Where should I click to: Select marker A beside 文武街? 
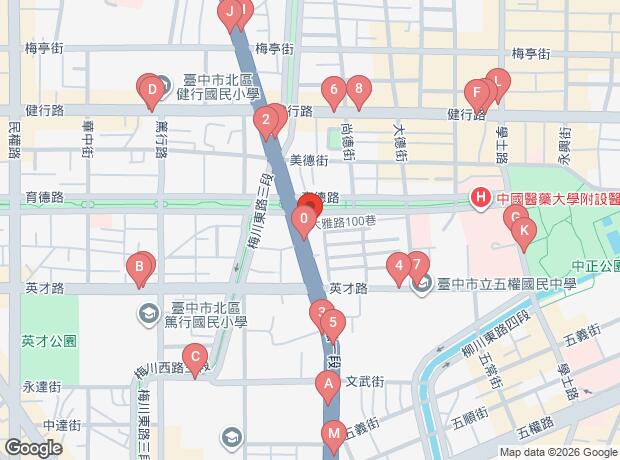click(x=326, y=383)
